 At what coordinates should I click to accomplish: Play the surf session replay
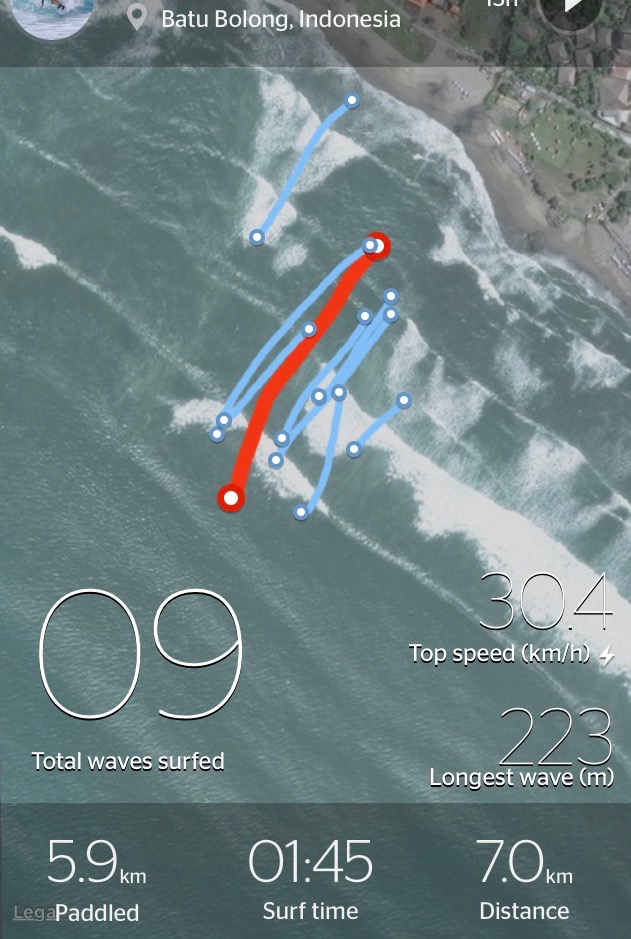pyautogui.click(x=570, y=10)
